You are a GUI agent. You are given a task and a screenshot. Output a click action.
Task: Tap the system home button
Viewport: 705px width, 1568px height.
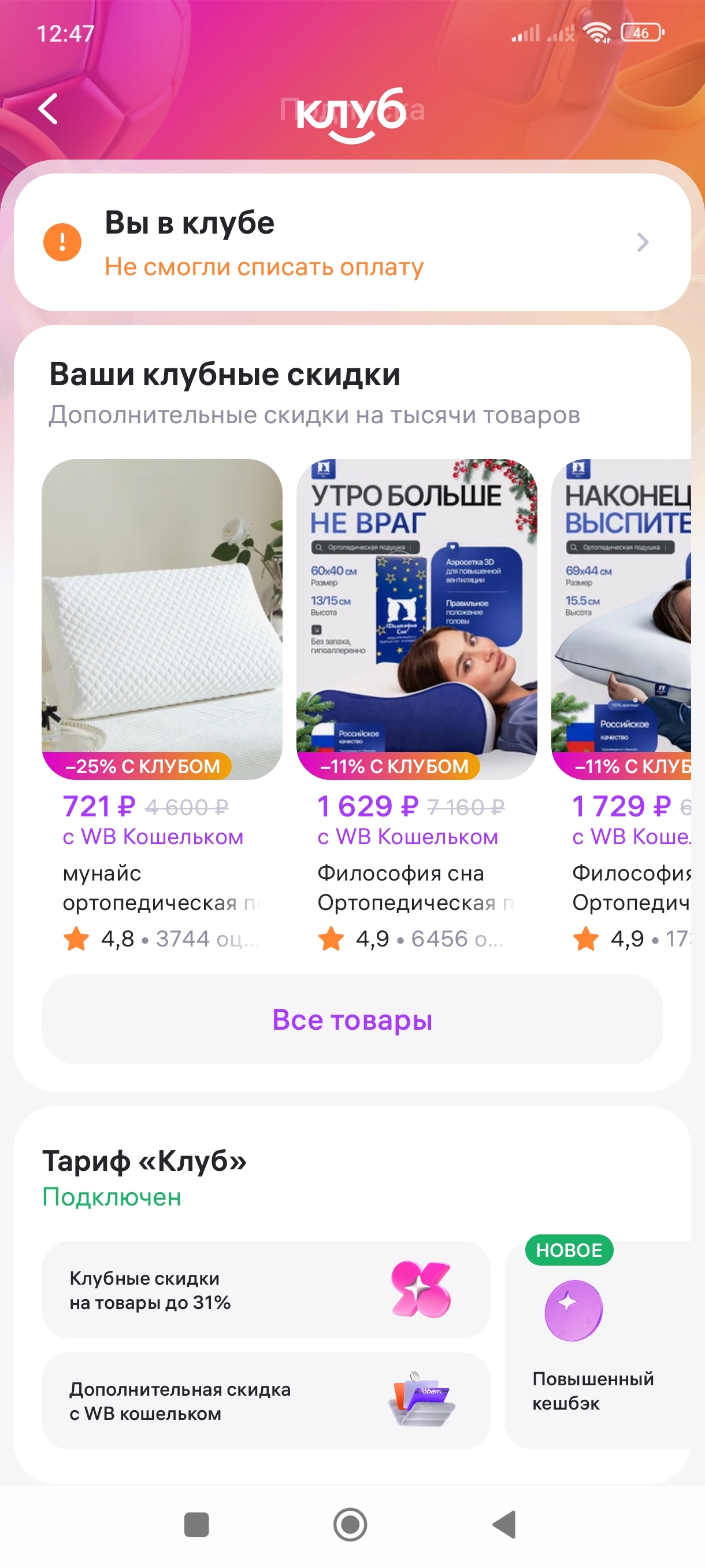[x=350, y=1525]
